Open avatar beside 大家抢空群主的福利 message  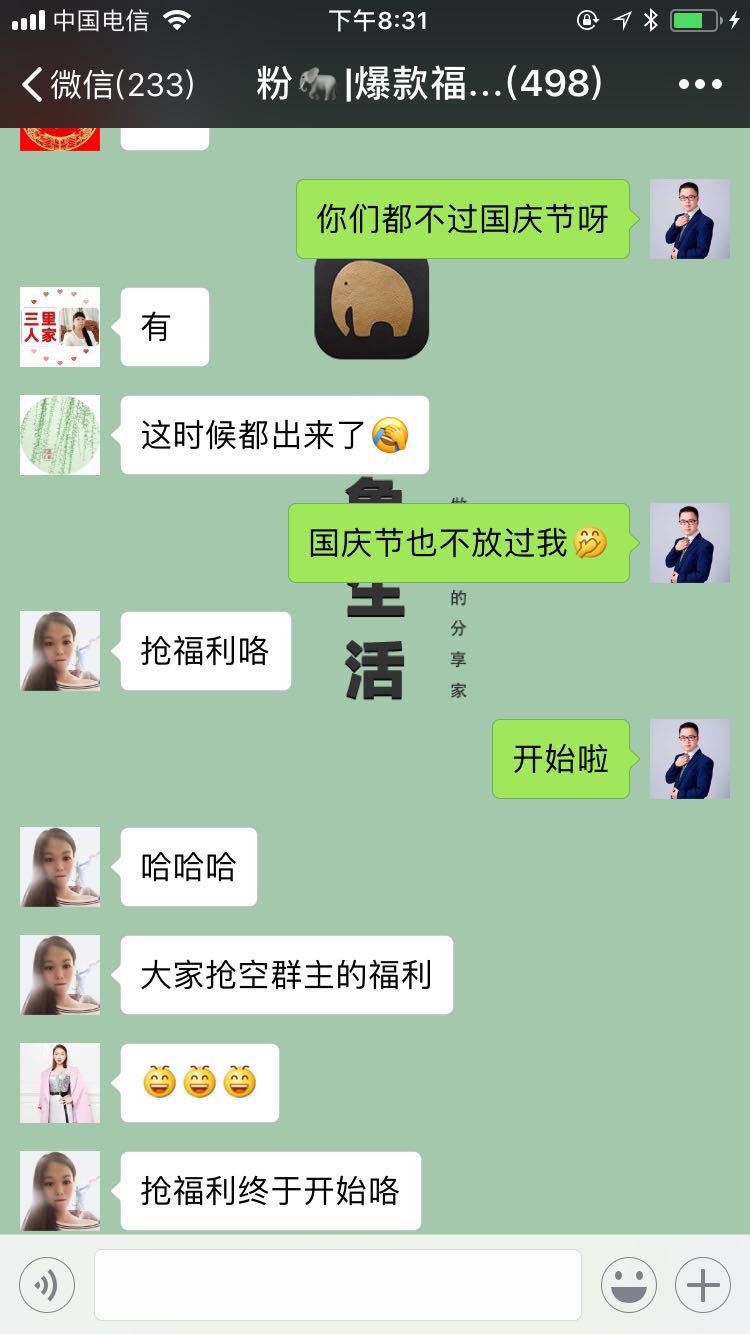point(60,975)
